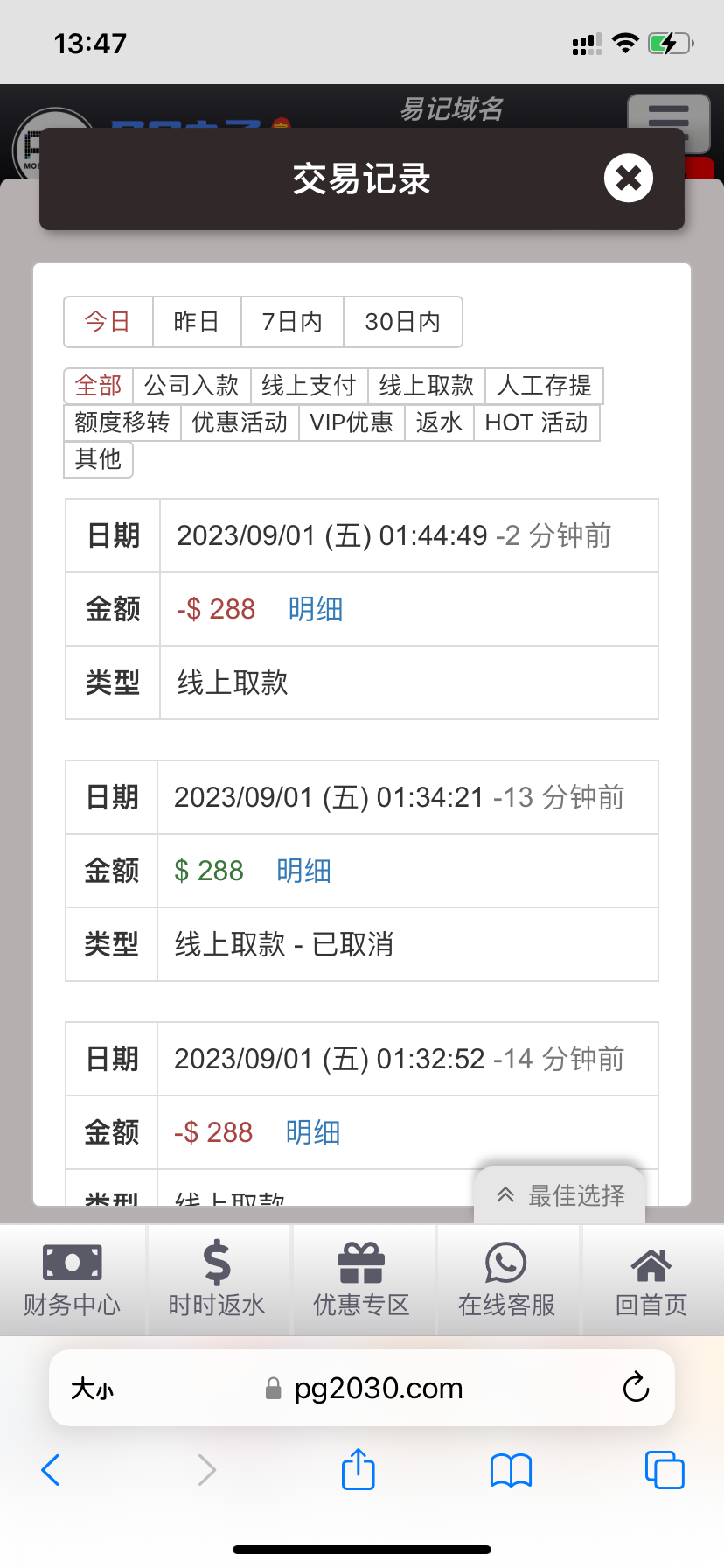This screenshot has width=724, height=1568.
Task: Return to 回首页
Action: tap(651, 1279)
